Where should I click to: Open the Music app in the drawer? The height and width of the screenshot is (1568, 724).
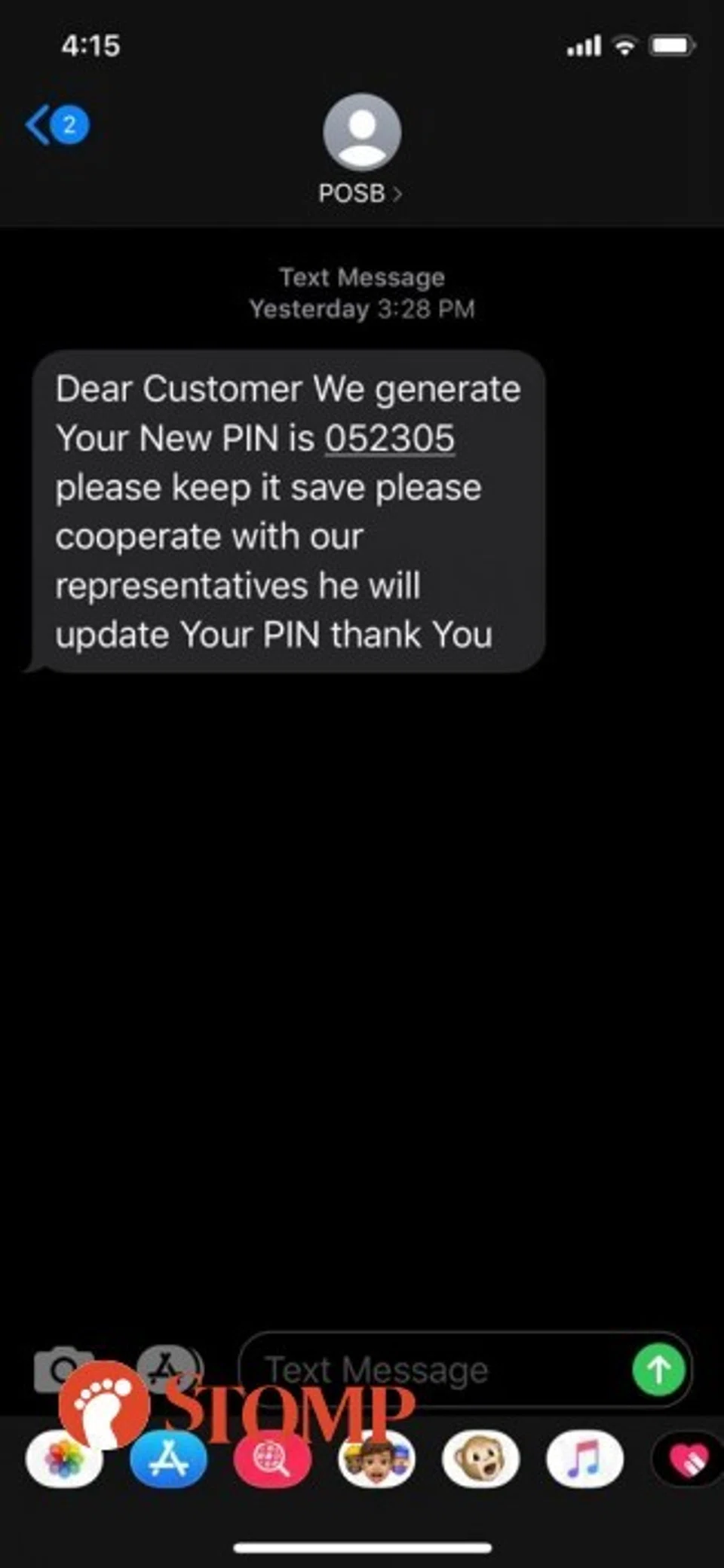coord(584,1461)
